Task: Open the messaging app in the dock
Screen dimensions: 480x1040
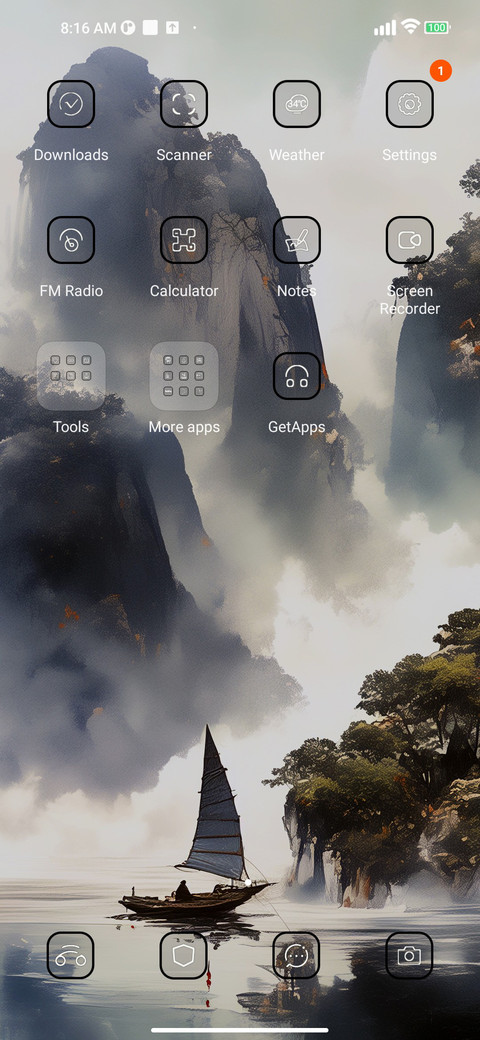Action: click(x=296, y=955)
